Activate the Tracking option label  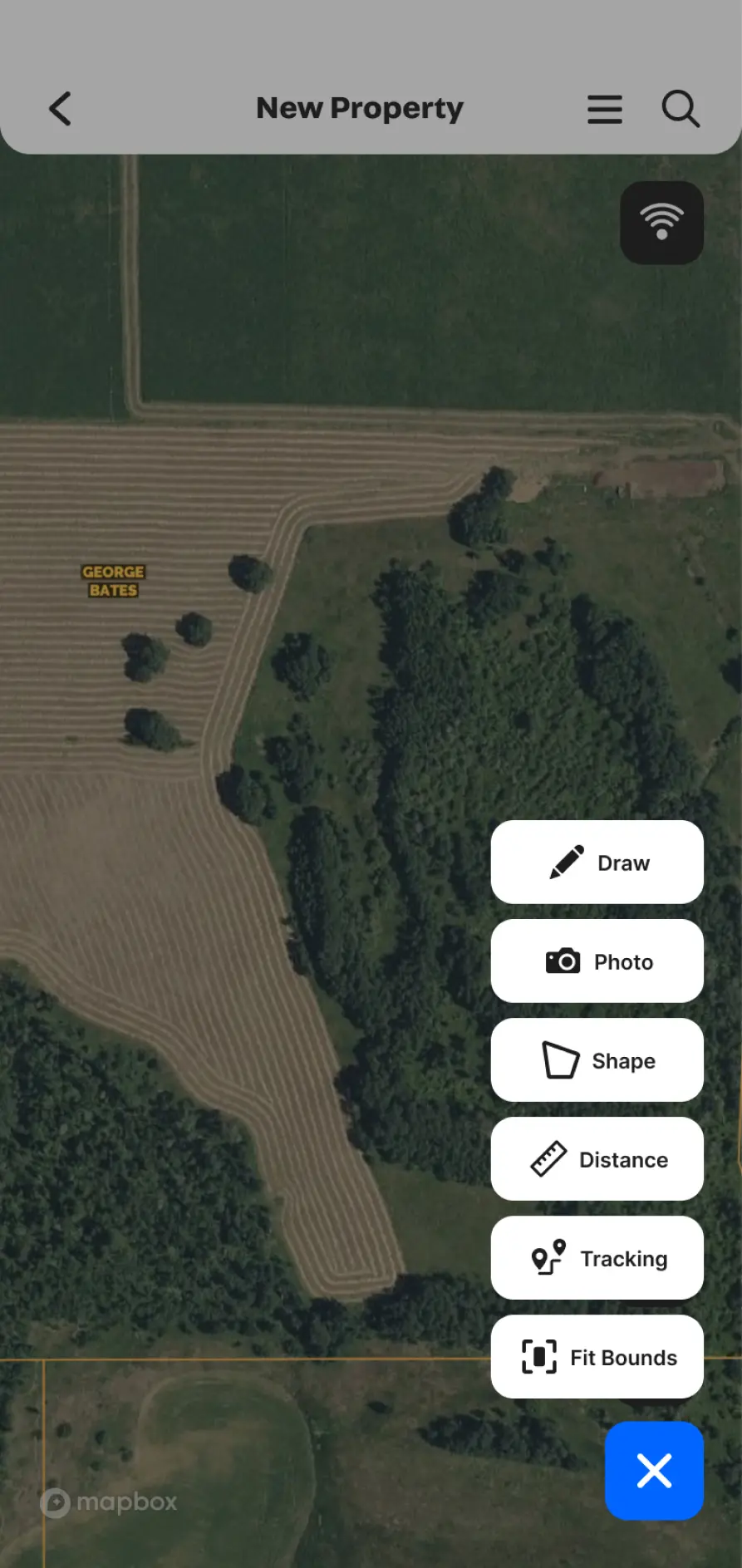tap(624, 1258)
